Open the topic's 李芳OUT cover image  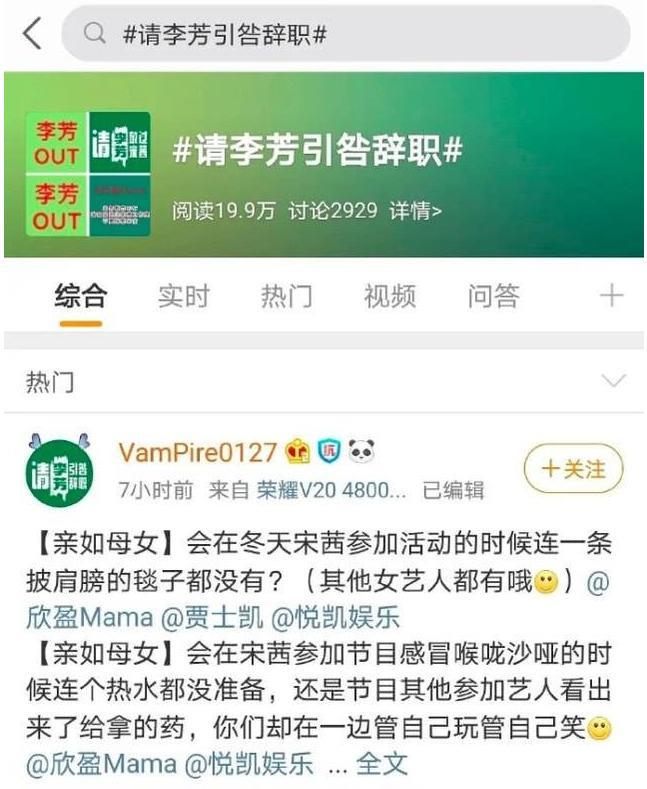point(88,174)
